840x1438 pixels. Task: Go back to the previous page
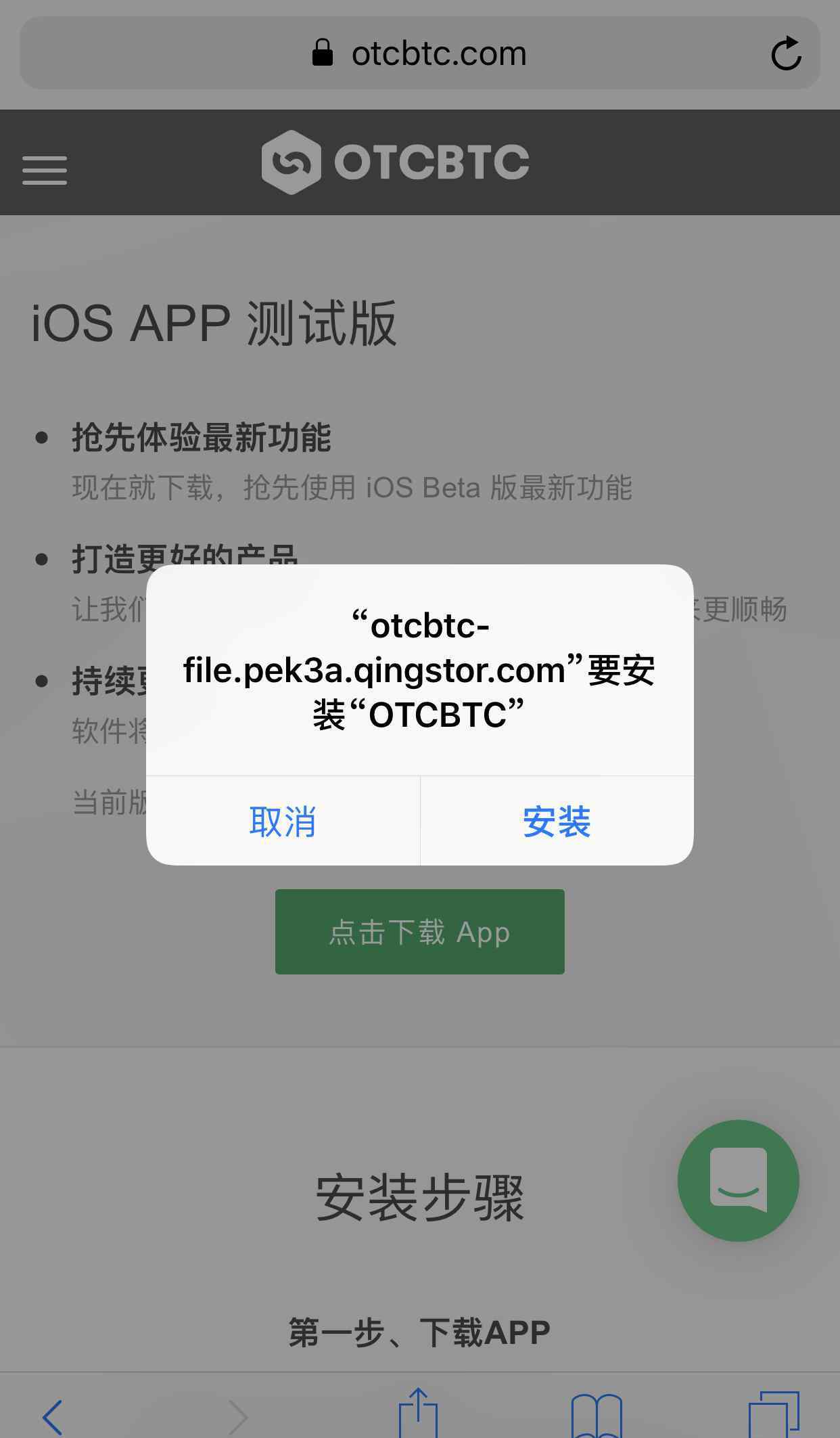(53, 1416)
